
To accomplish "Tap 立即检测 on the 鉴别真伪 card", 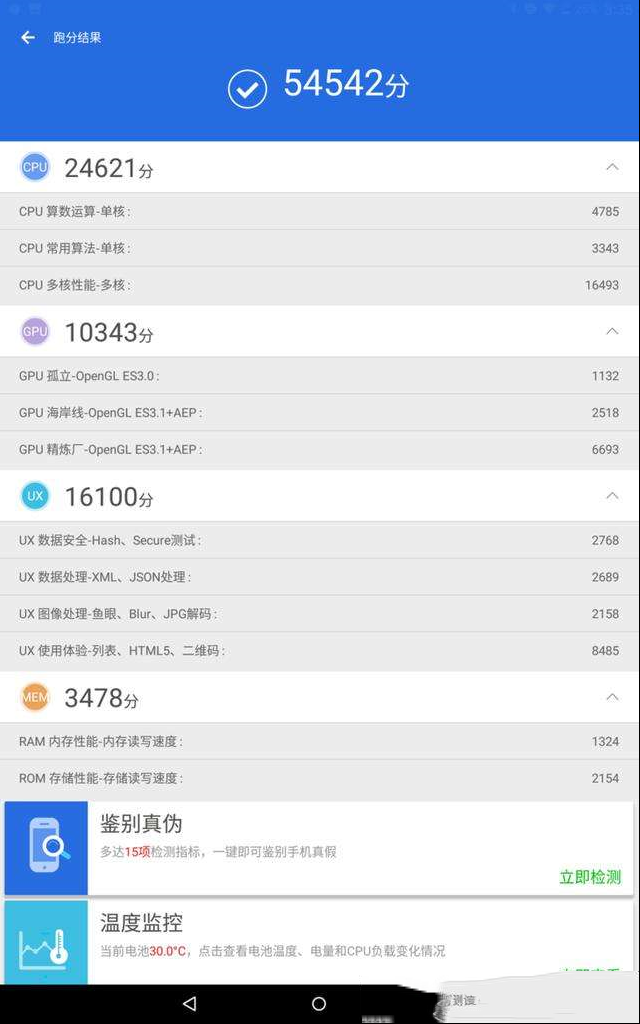I will 590,877.
